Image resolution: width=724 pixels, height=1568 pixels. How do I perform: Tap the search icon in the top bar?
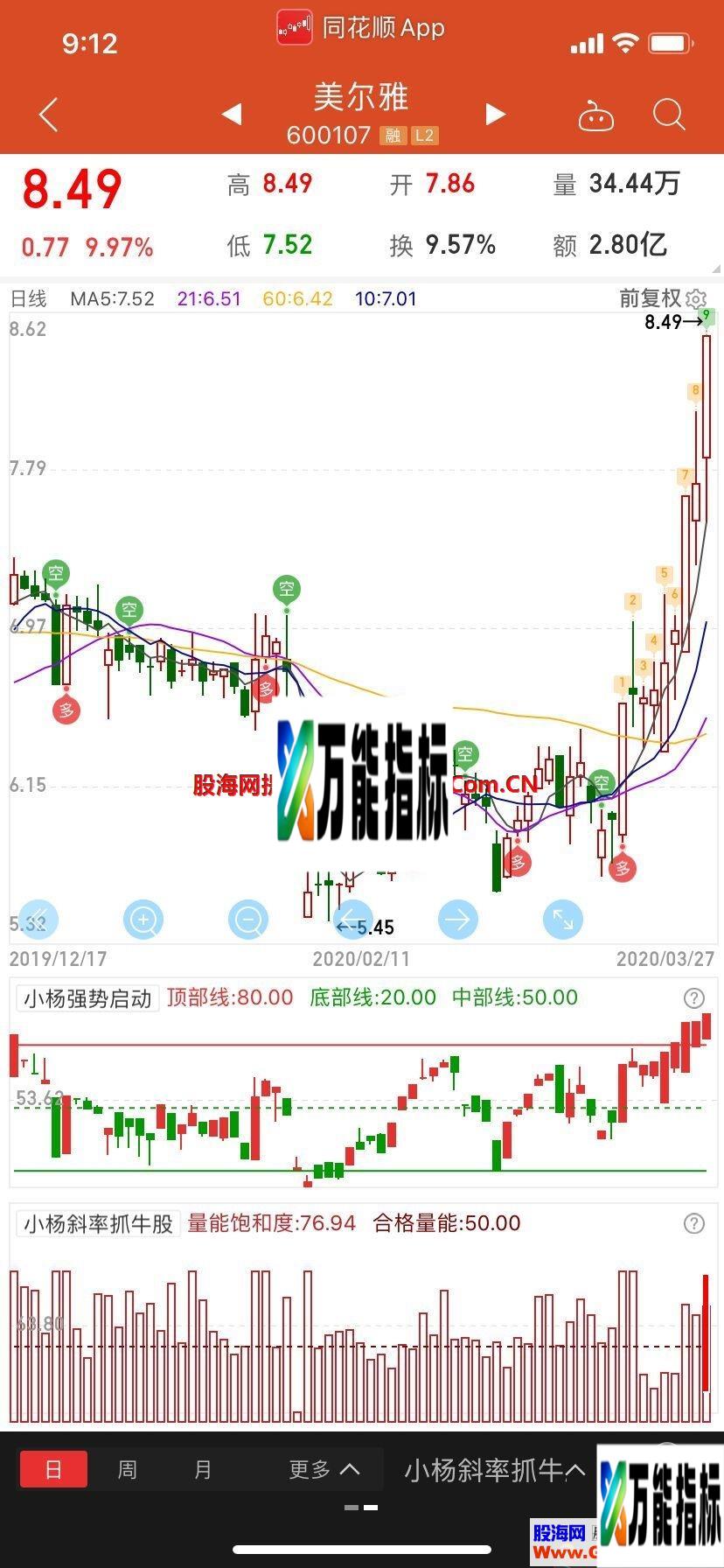[667, 114]
